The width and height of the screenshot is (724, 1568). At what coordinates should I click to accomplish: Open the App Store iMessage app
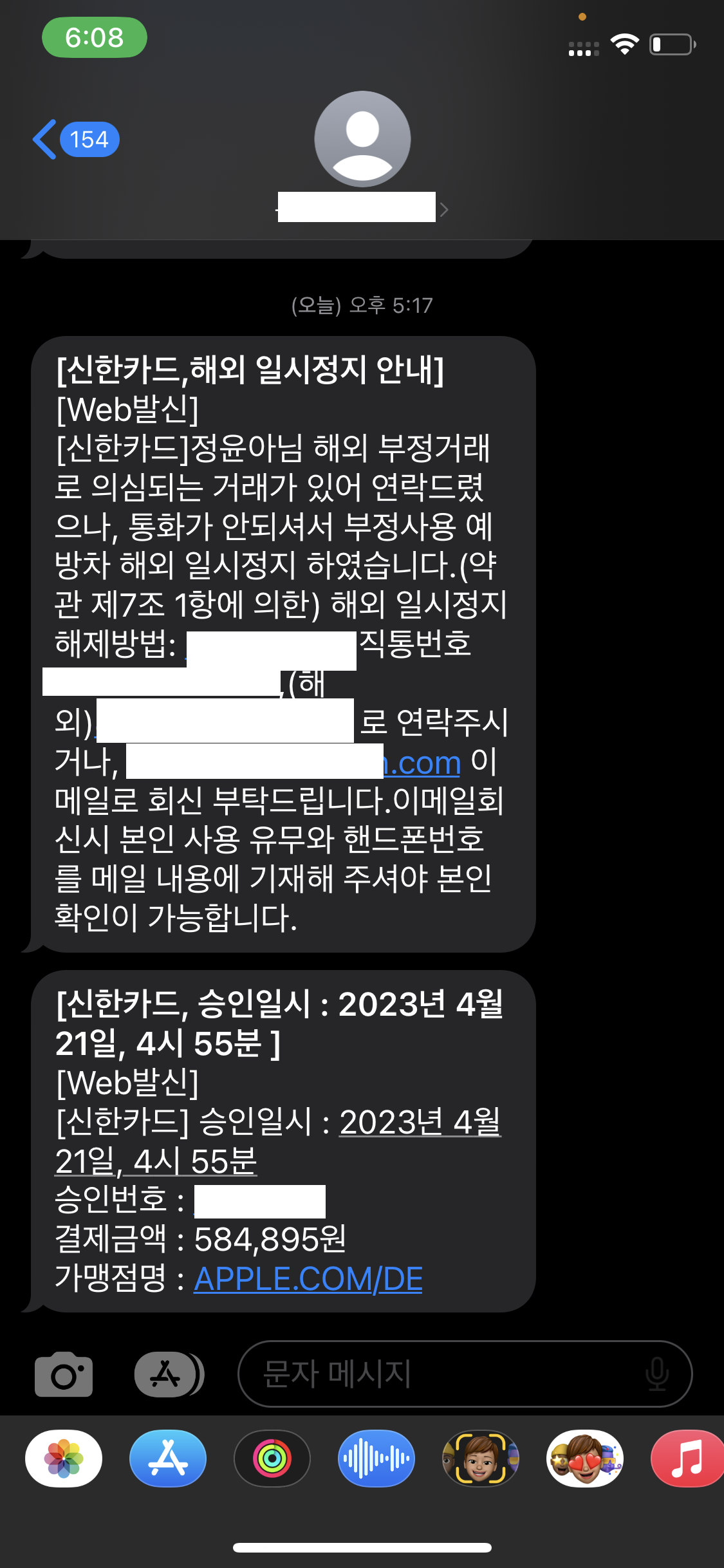[168, 1459]
